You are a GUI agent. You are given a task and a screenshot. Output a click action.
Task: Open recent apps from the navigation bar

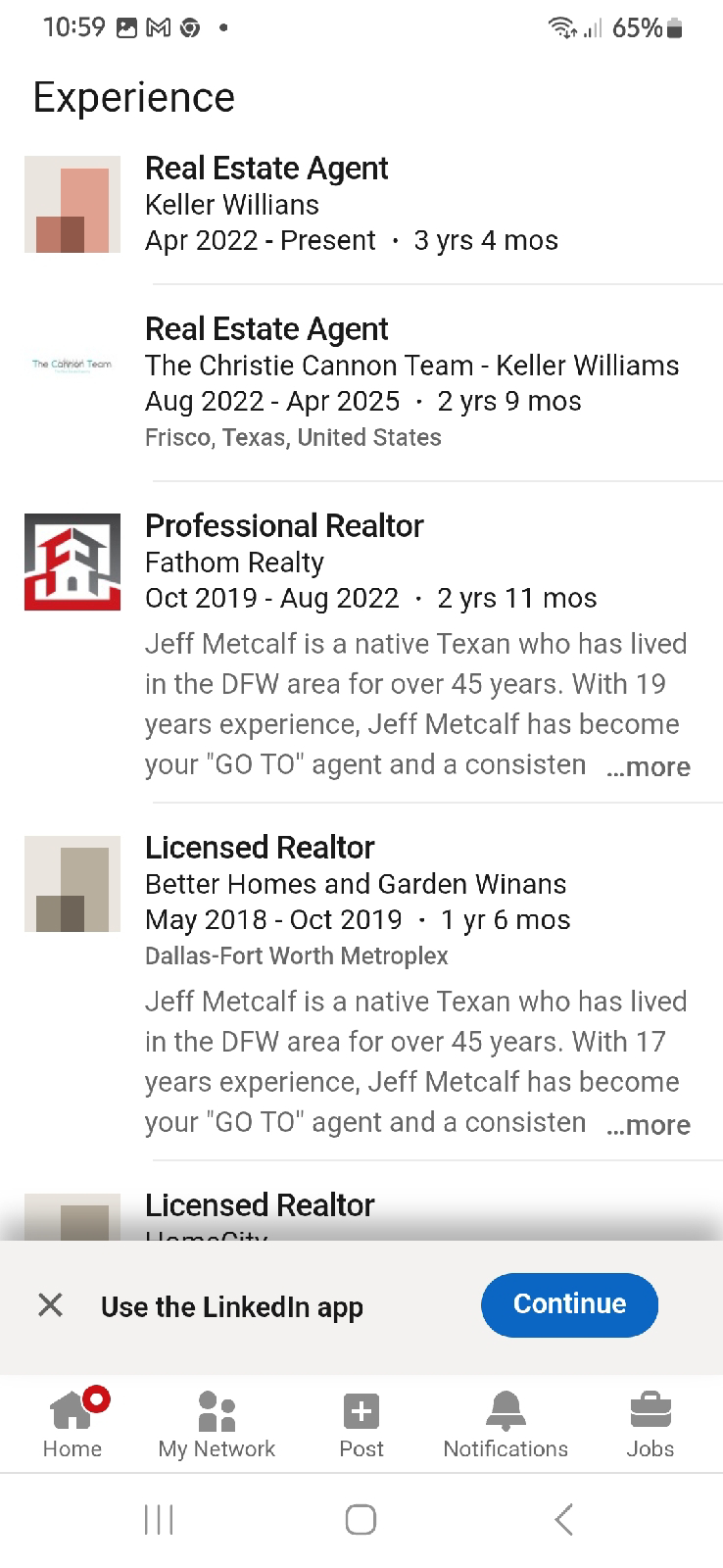(x=159, y=1519)
